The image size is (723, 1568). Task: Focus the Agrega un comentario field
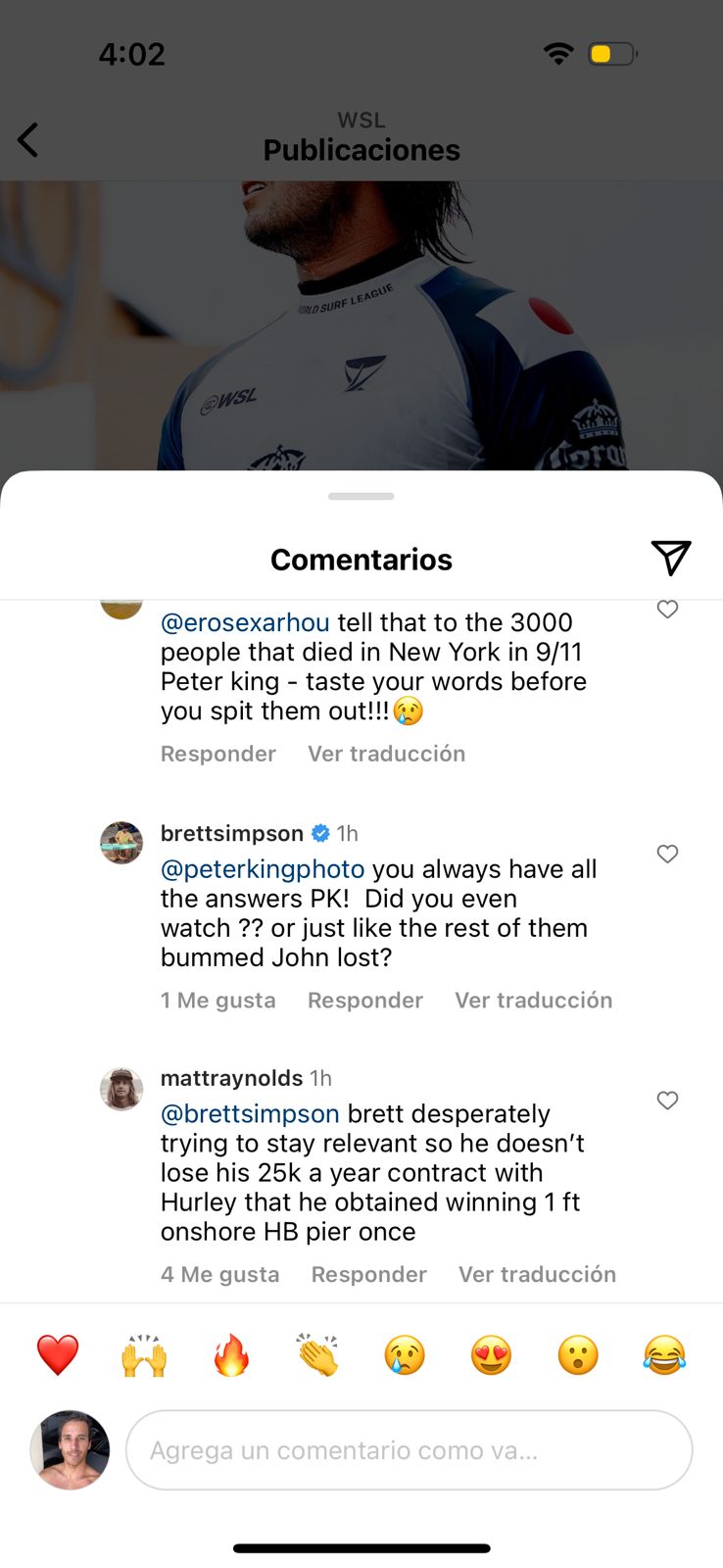click(410, 1450)
